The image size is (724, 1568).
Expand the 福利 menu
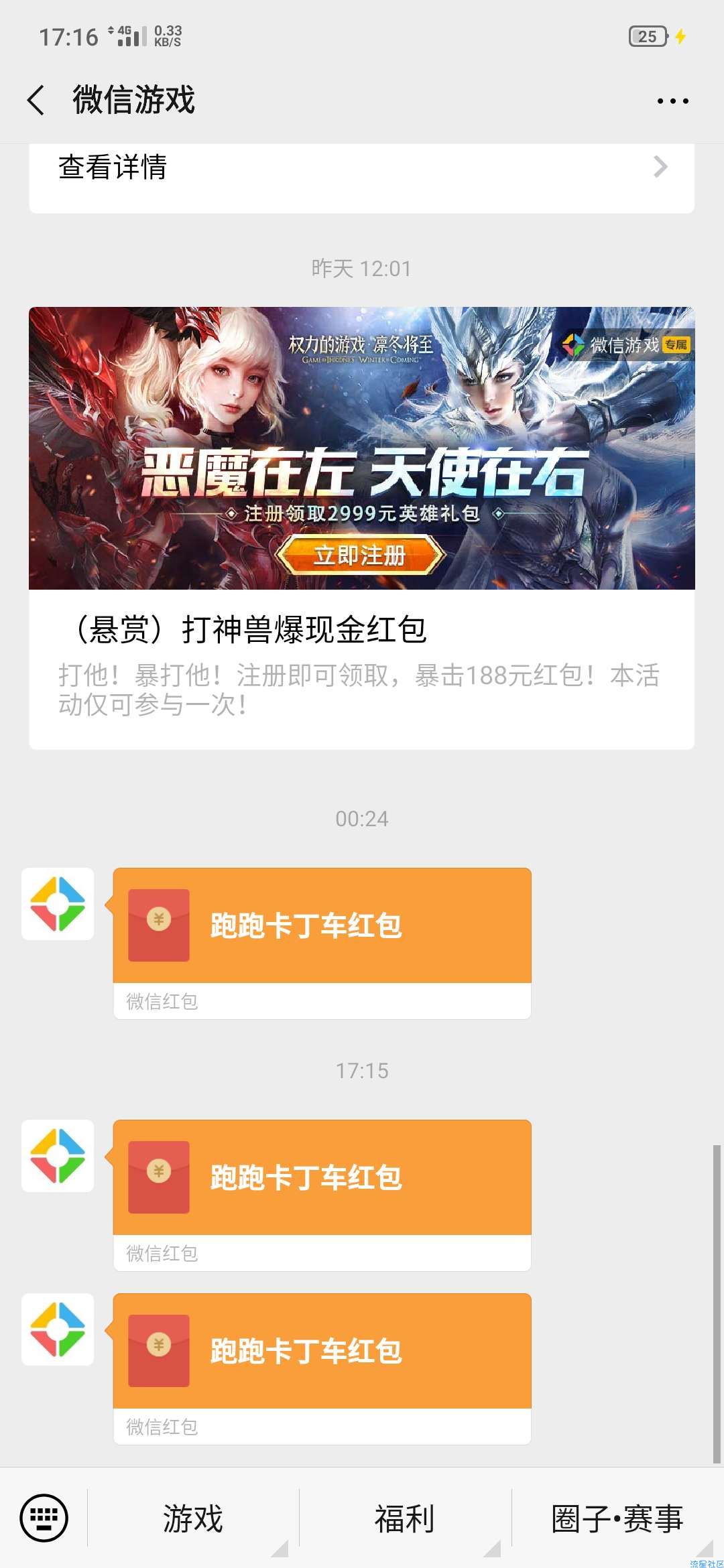tap(405, 1518)
